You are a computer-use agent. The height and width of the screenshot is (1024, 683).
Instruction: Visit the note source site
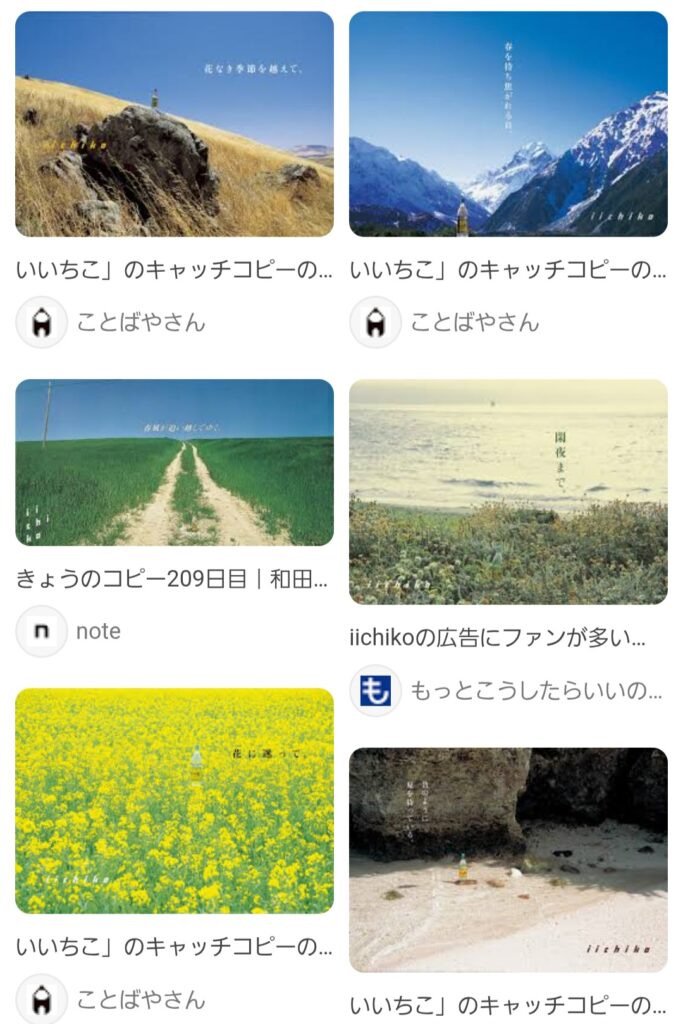point(98,631)
